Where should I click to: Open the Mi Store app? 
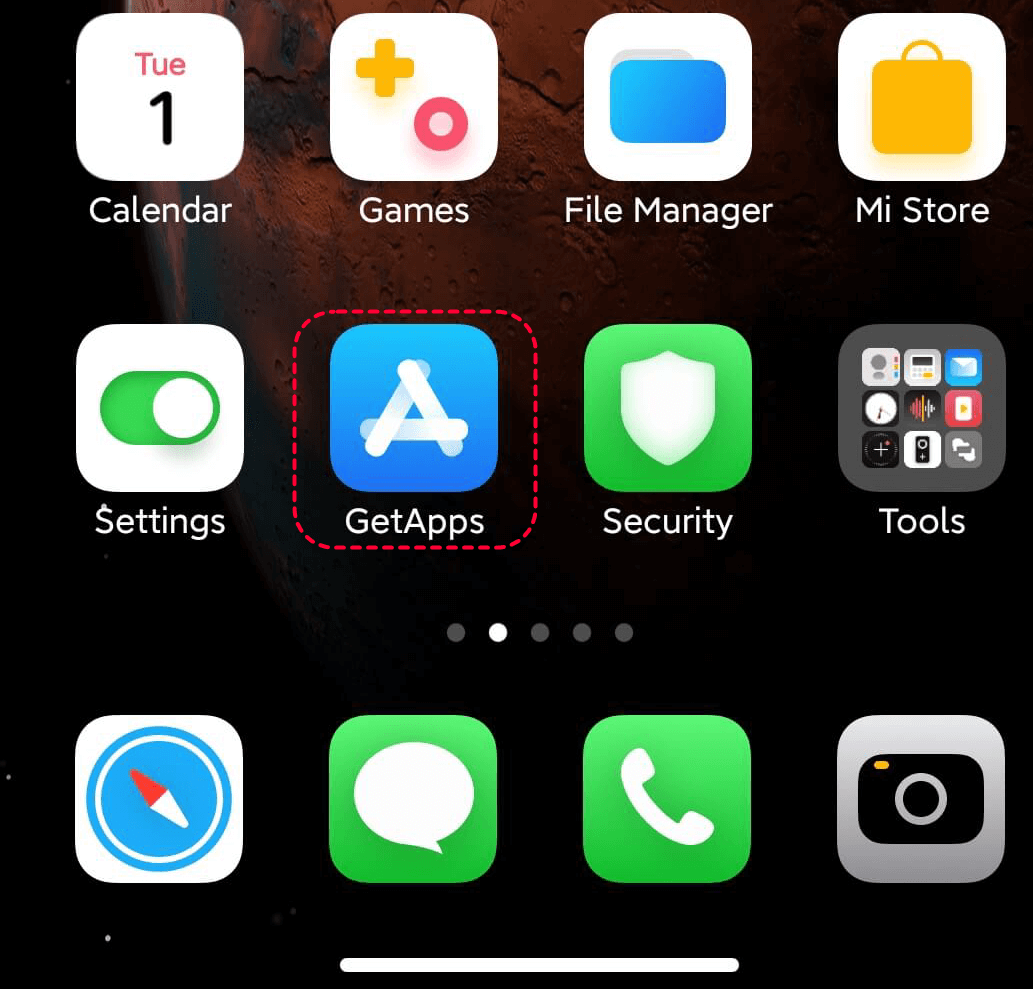pos(922,98)
